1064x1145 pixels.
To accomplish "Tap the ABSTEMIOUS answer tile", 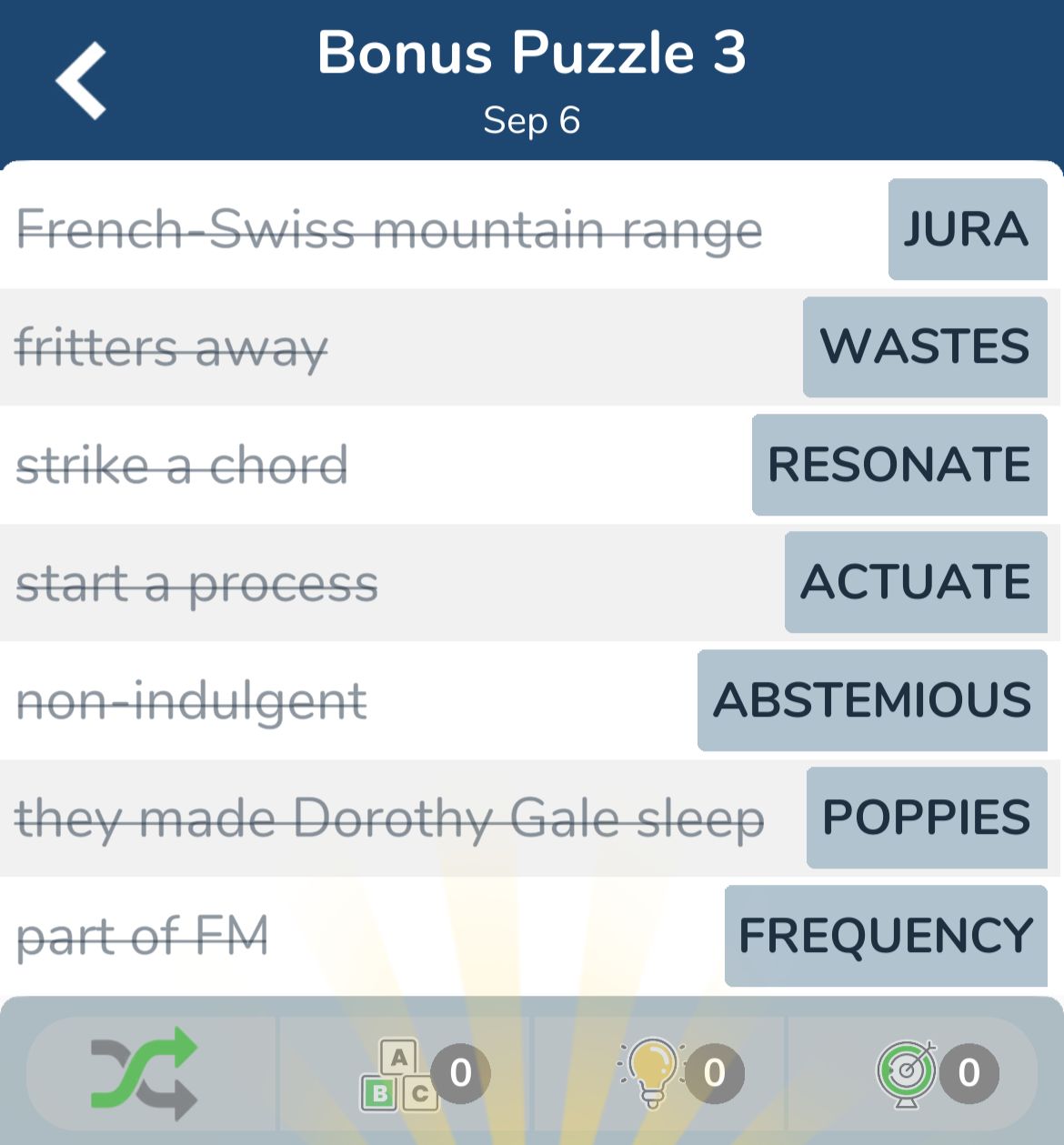I will point(872,700).
